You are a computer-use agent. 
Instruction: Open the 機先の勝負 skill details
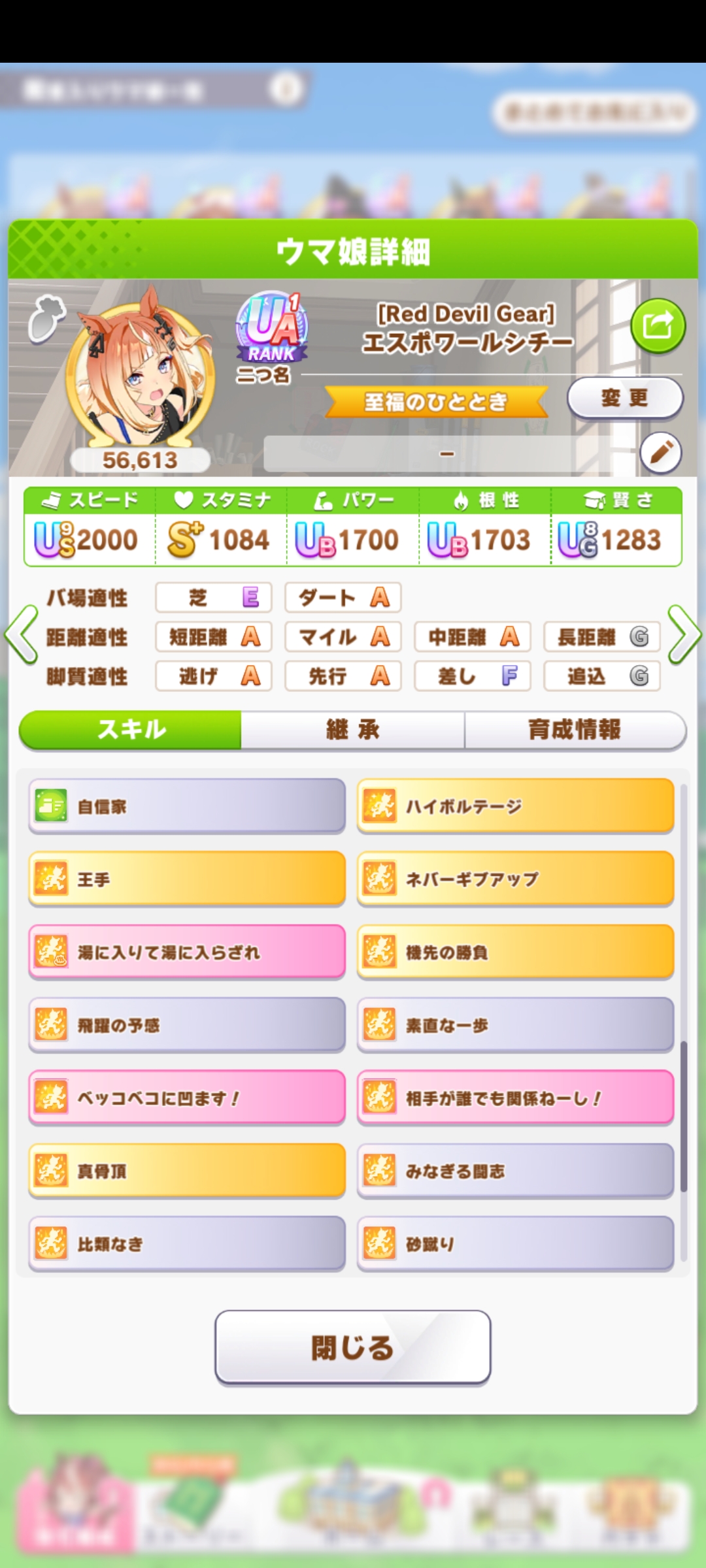(515, 952)
